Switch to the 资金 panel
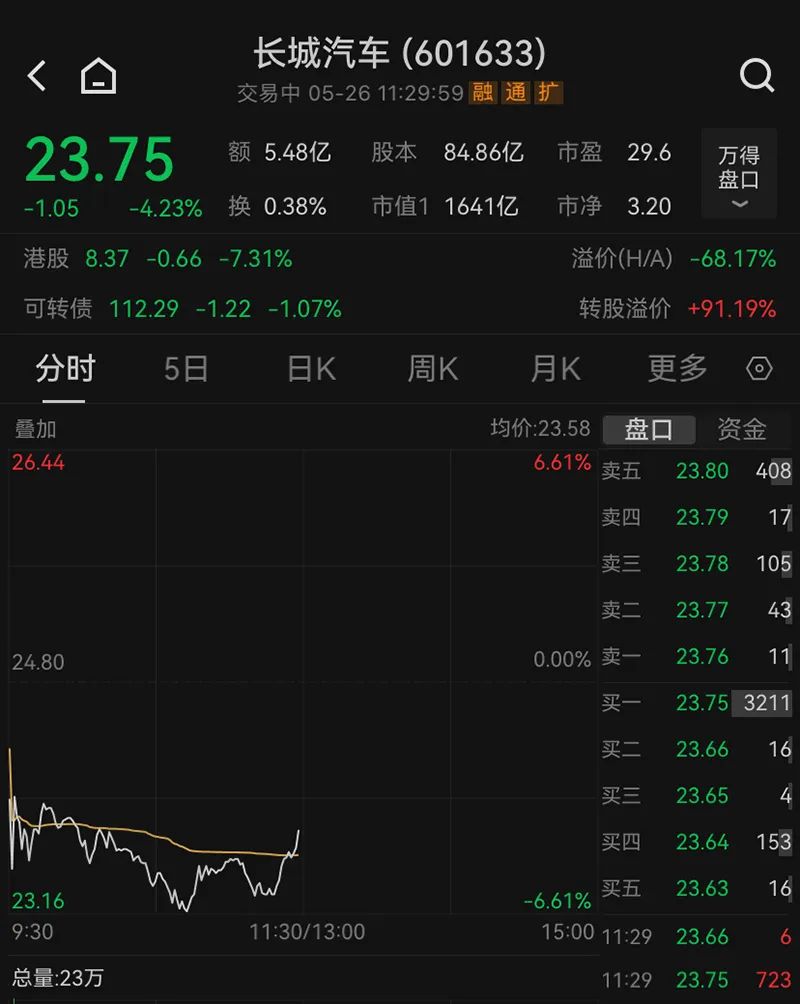The image size is (800, 1004). tap(742, 430)
